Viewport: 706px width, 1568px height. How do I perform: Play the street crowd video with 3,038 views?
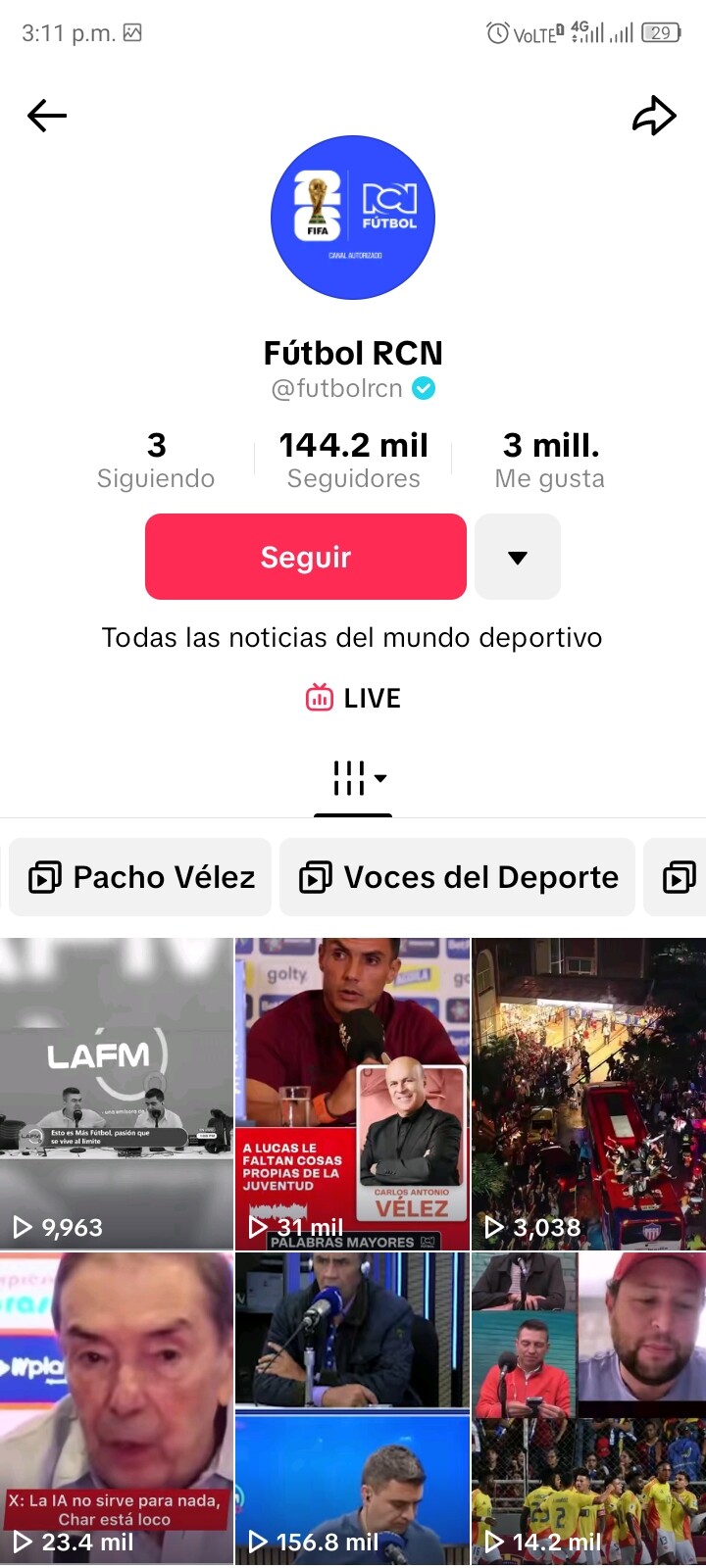tap(588, 1093)
